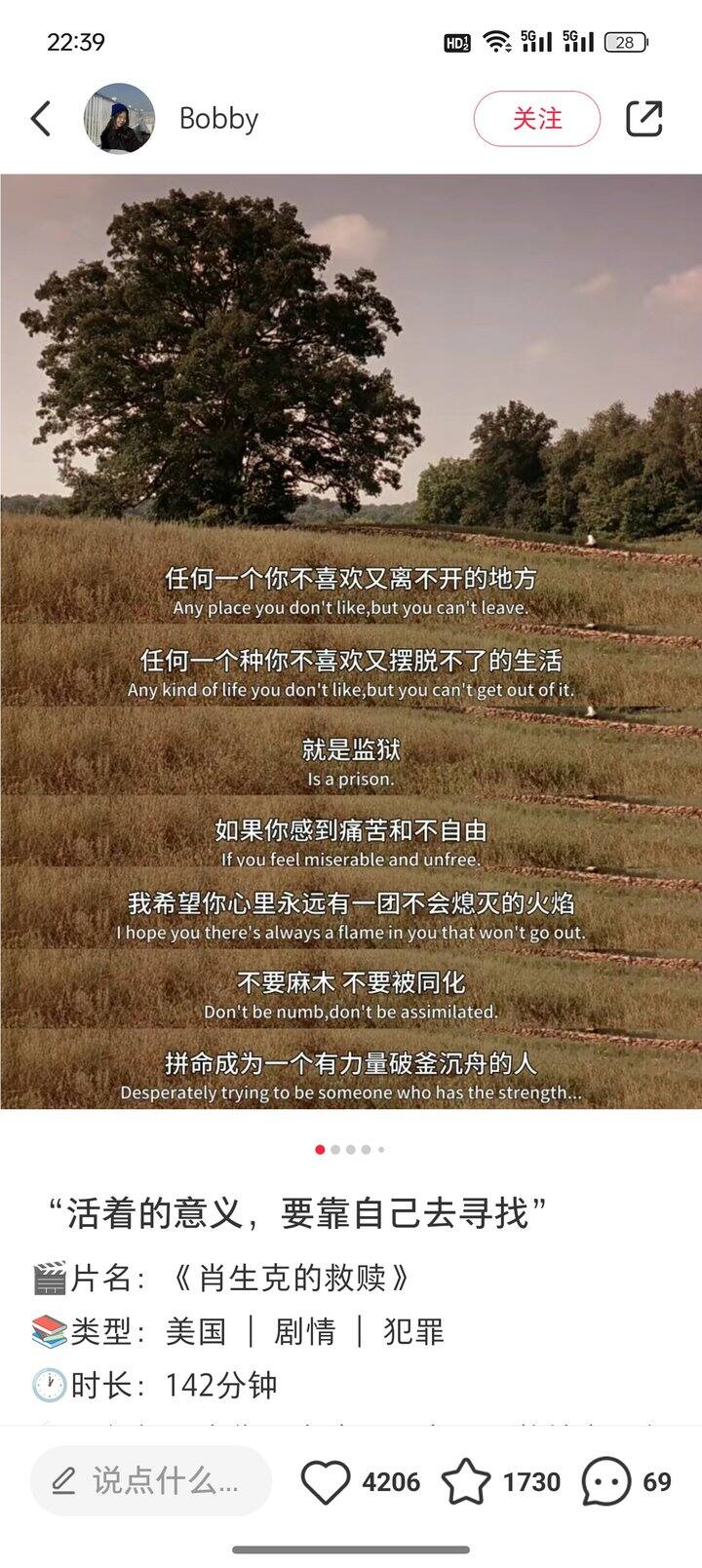Share this post
Viewport: 702px width, 1568px height.
(x=643, y=119)
